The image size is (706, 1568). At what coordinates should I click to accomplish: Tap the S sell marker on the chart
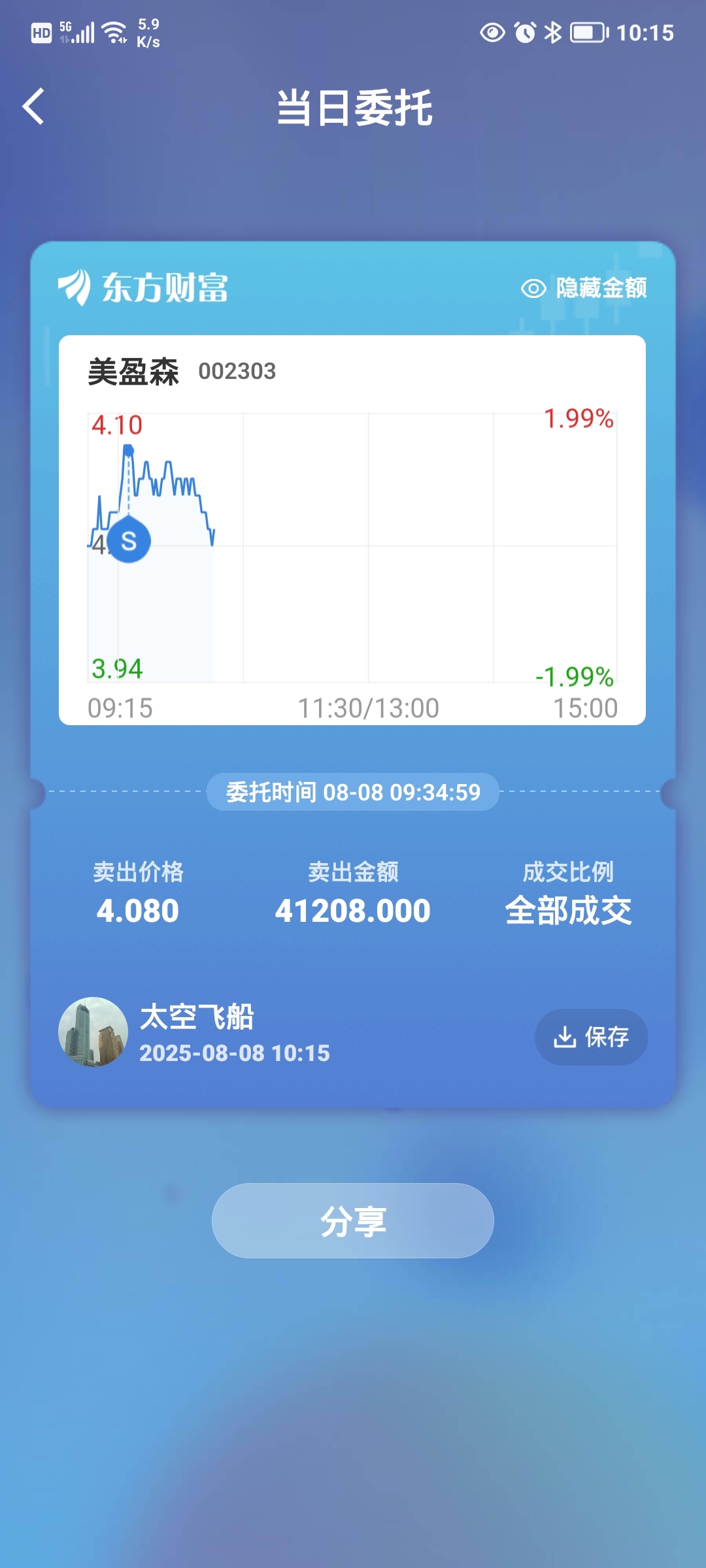click(129, 541)
